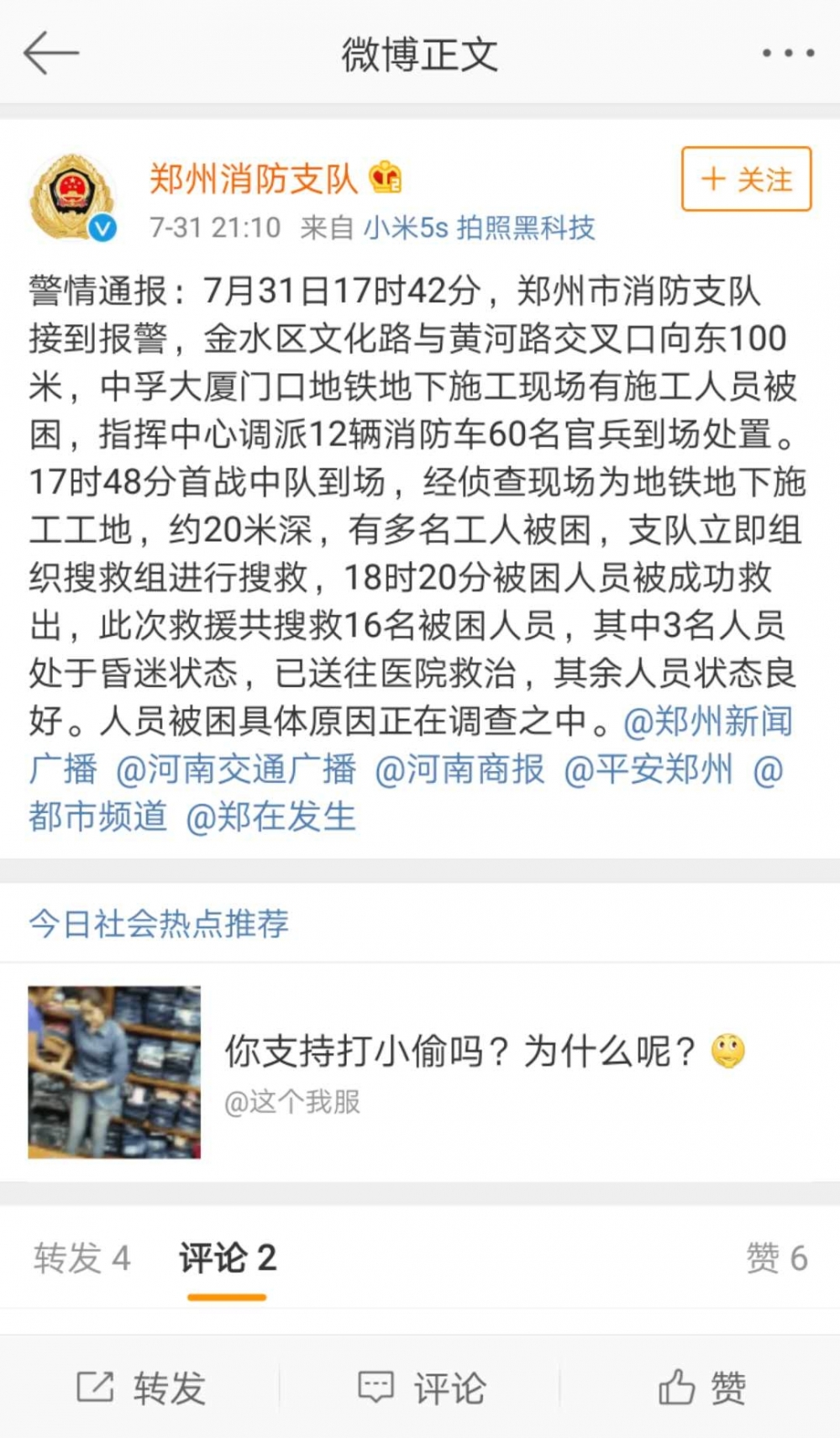Switch to the 评论 2 tab
This screenshot has height=1438, width=840.
tap(228, 1258)
